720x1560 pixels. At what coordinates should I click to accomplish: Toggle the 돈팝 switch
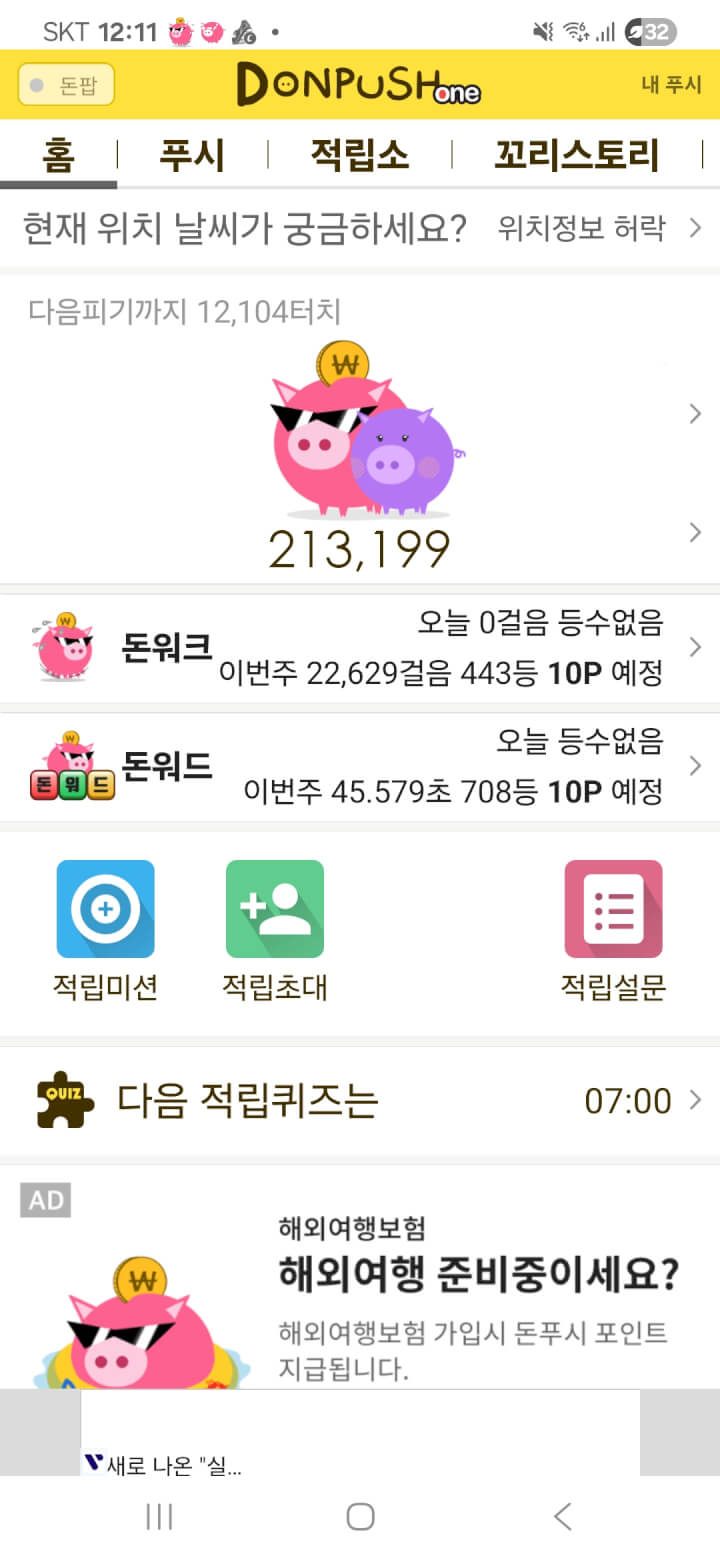click(66, 85)
